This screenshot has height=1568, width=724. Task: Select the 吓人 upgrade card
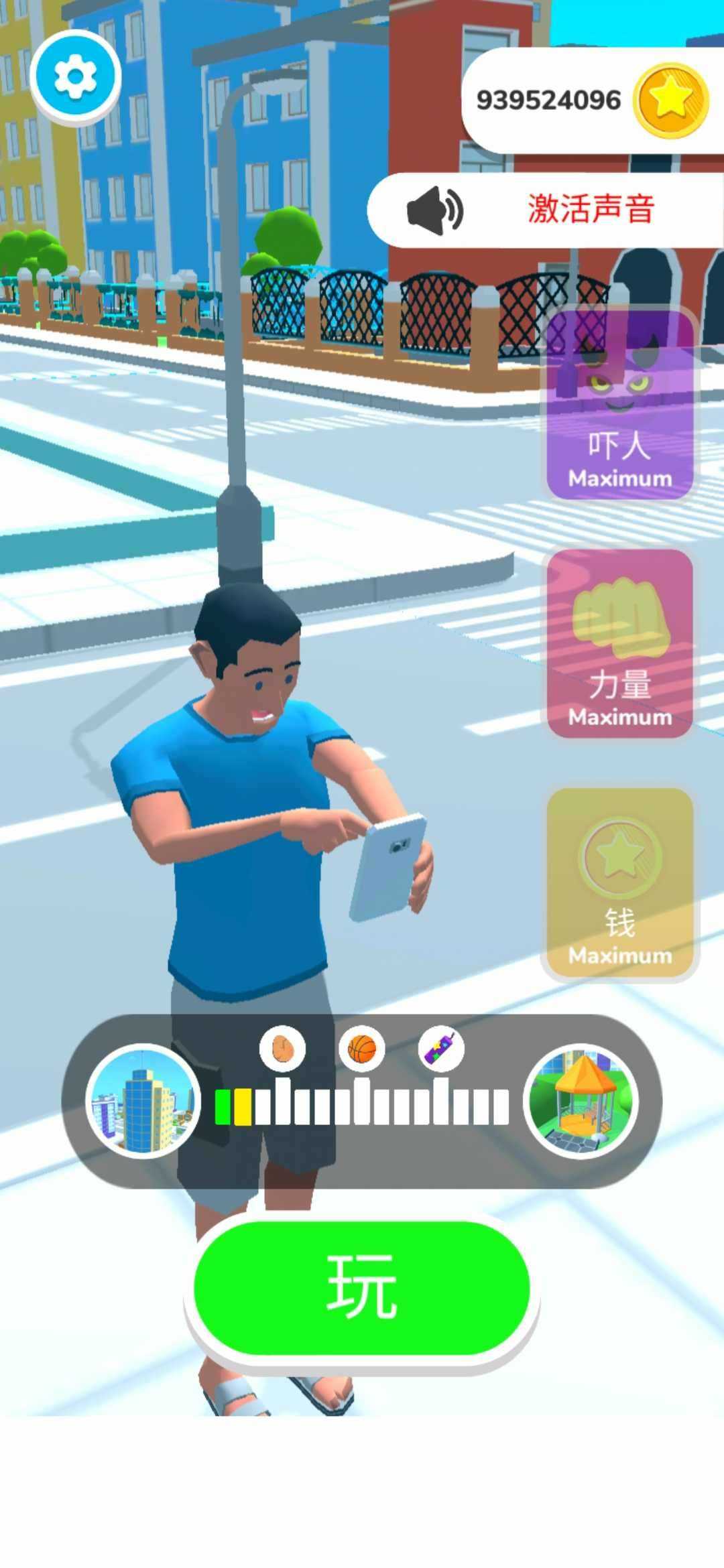619,405
